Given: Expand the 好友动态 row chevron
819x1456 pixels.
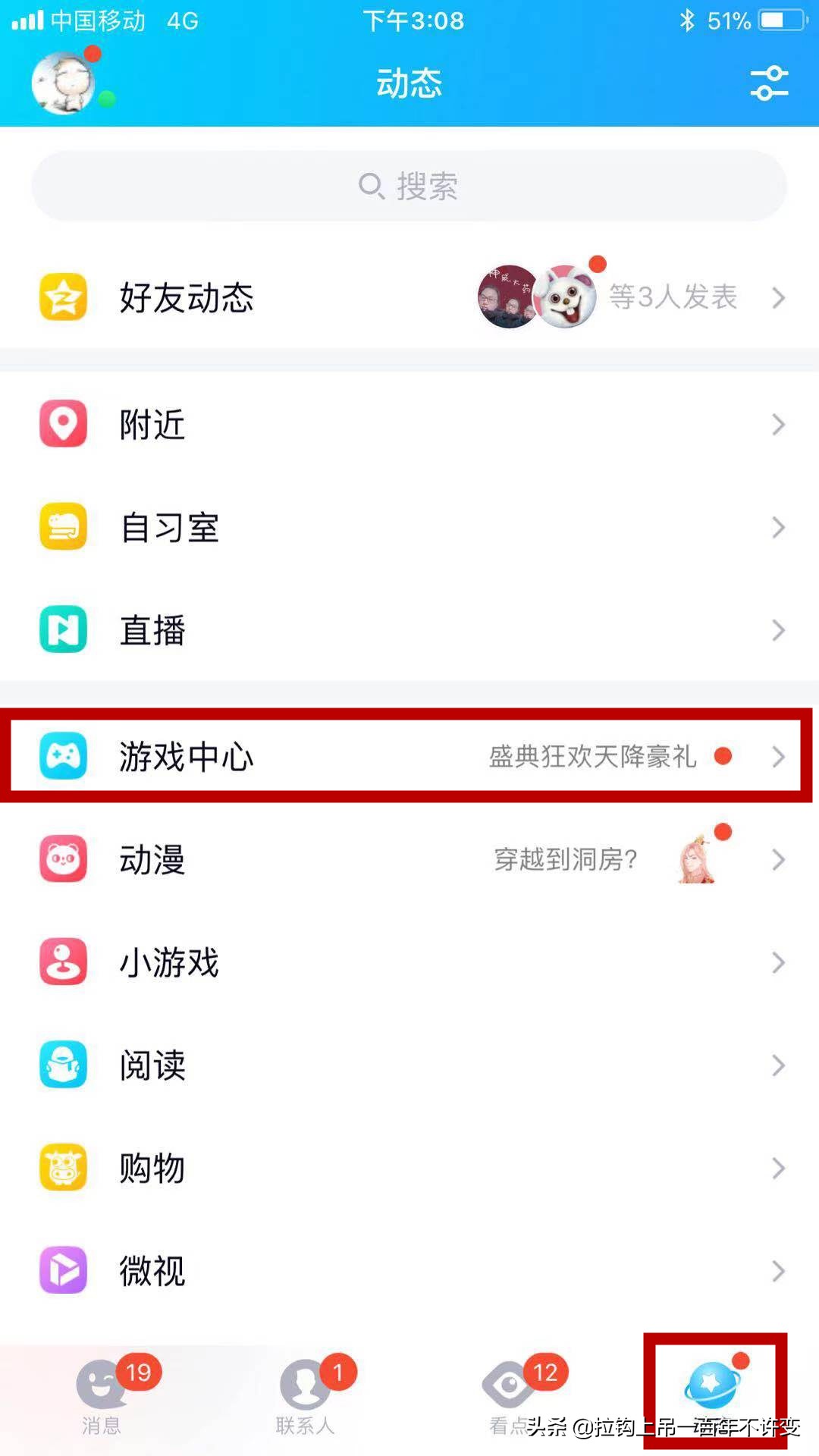Looking at the screenshot, I should (780, 298).
